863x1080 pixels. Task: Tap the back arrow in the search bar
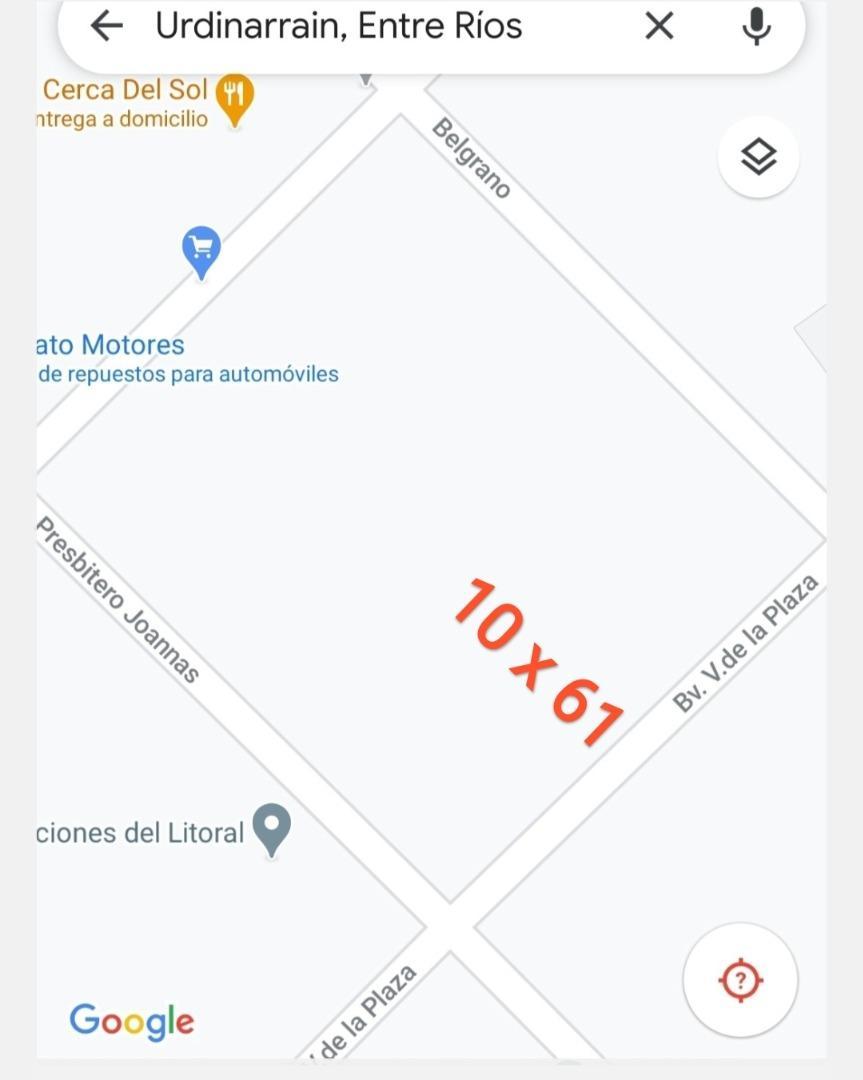tap(105, 26)
